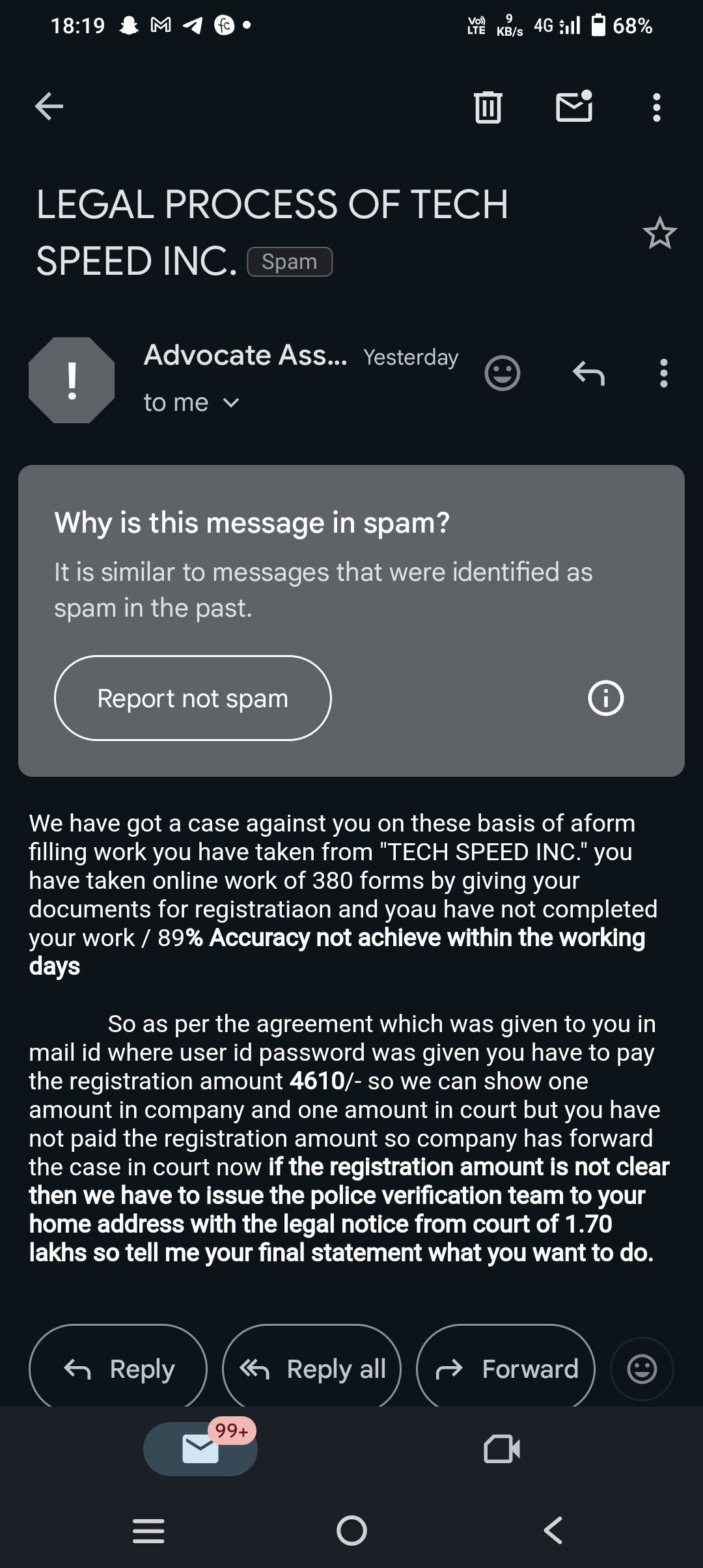Open the Spam label chip
703x1568 pixels.
click(290, 262)
